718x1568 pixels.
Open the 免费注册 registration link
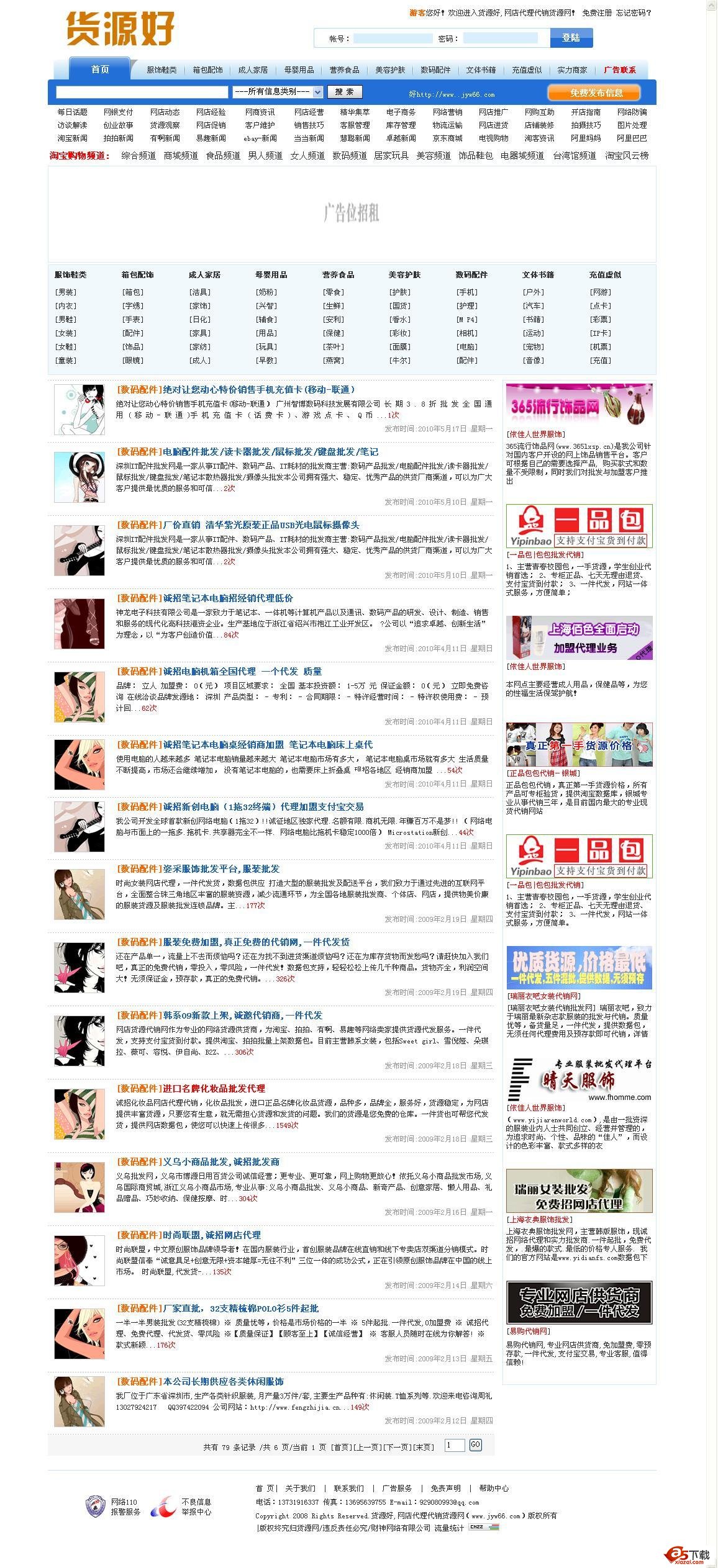596,12
